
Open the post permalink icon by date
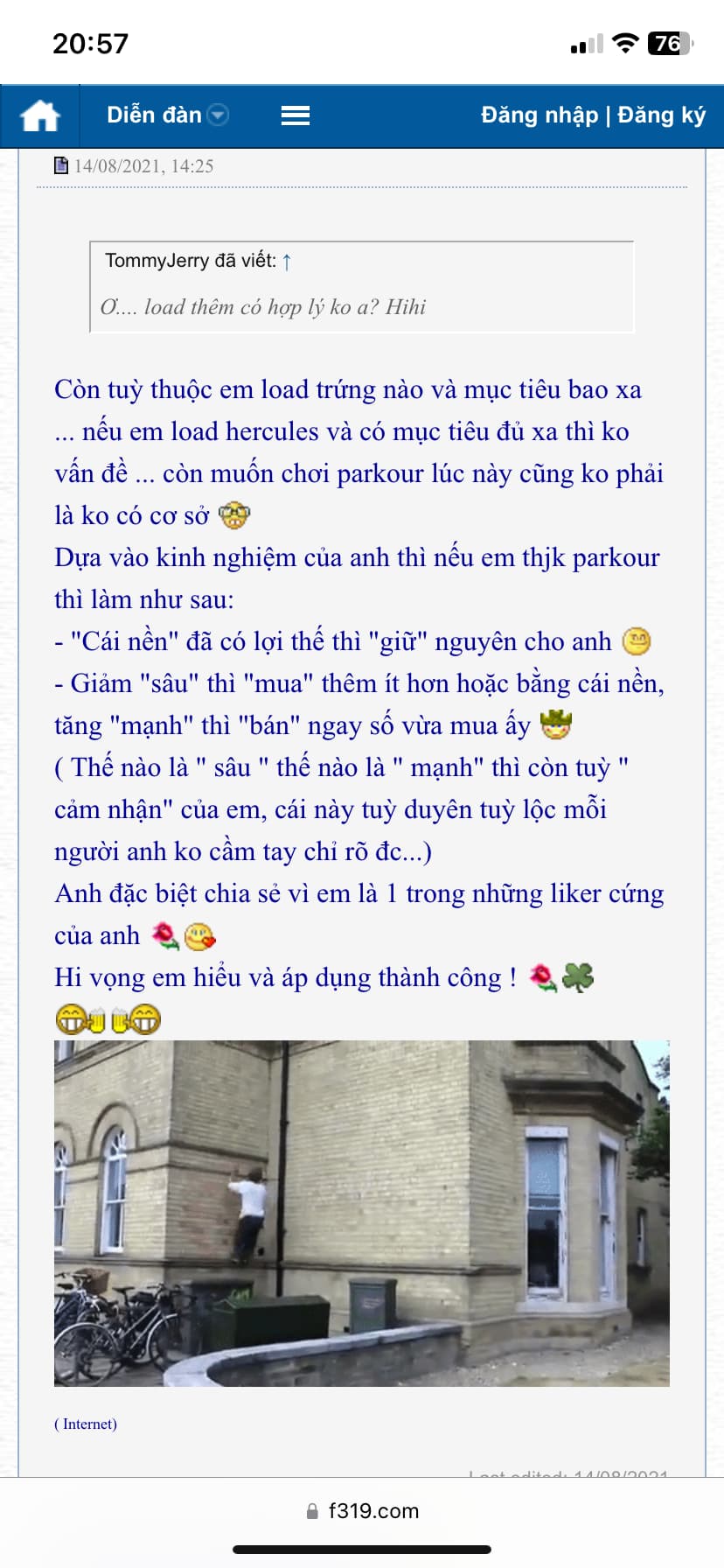tap(61, 165)
